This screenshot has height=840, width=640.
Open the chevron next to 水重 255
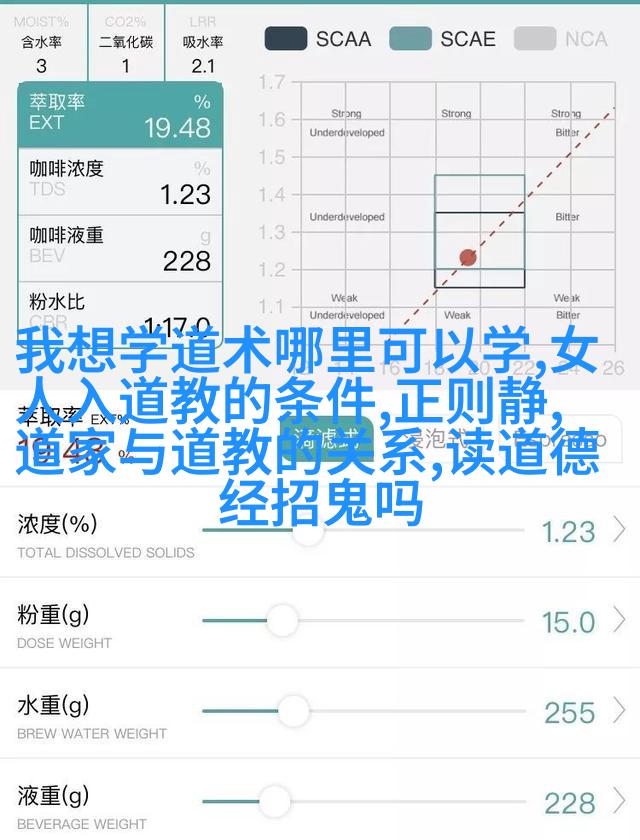pyautogui.click(x=621, y=711)
